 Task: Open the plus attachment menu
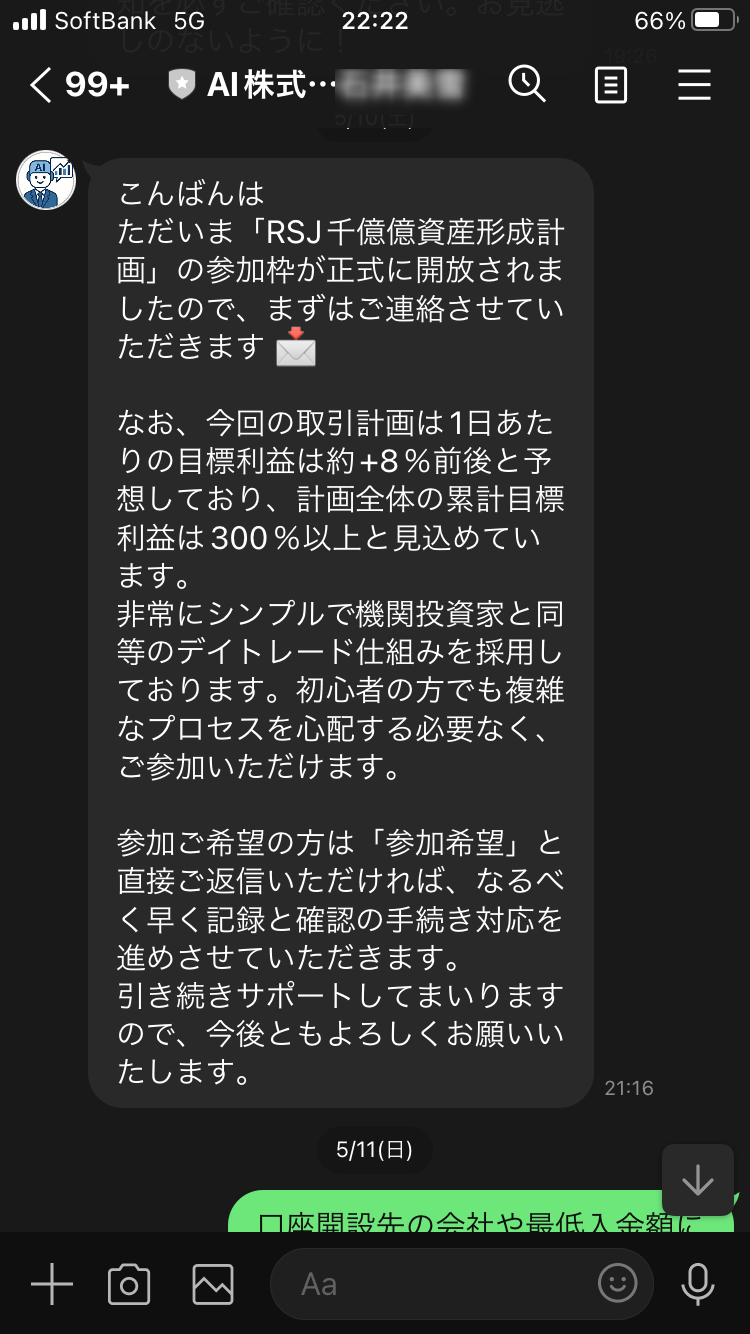click(x=51, y=1284)
